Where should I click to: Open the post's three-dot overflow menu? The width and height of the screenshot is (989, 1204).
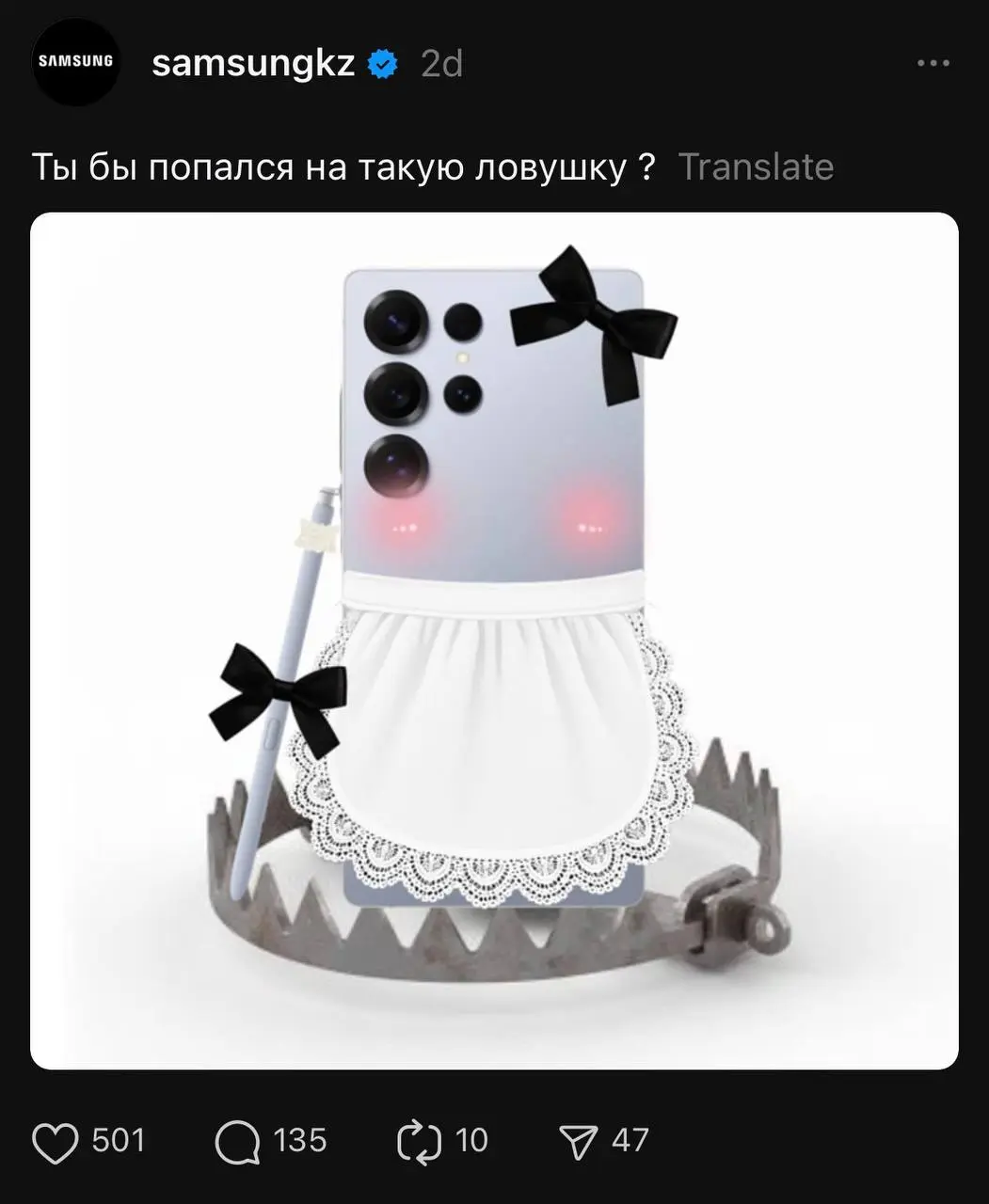coord(933,63)
